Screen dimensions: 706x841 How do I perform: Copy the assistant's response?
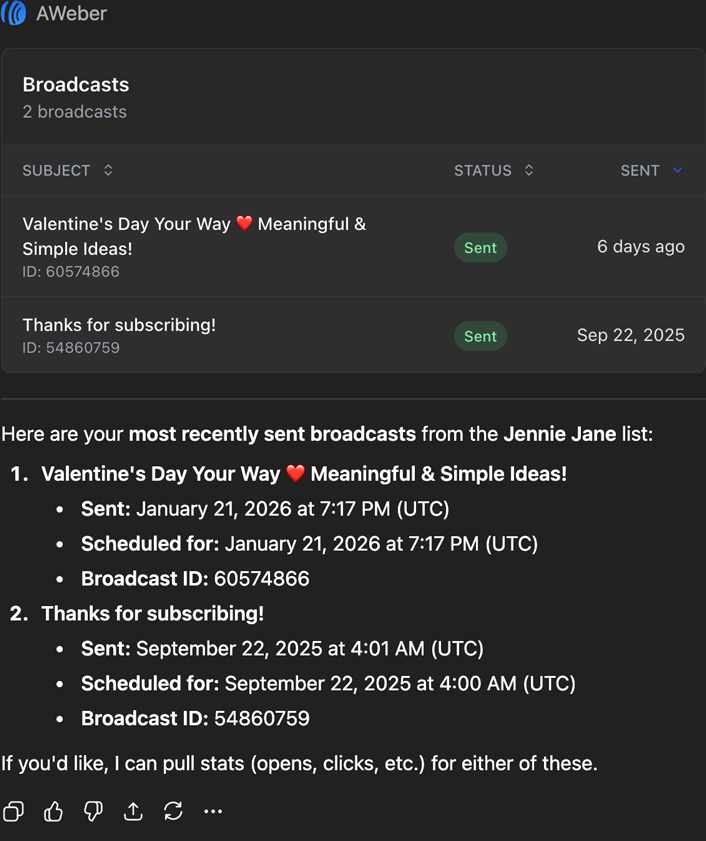pyautogui.click(x=14, y=811)
